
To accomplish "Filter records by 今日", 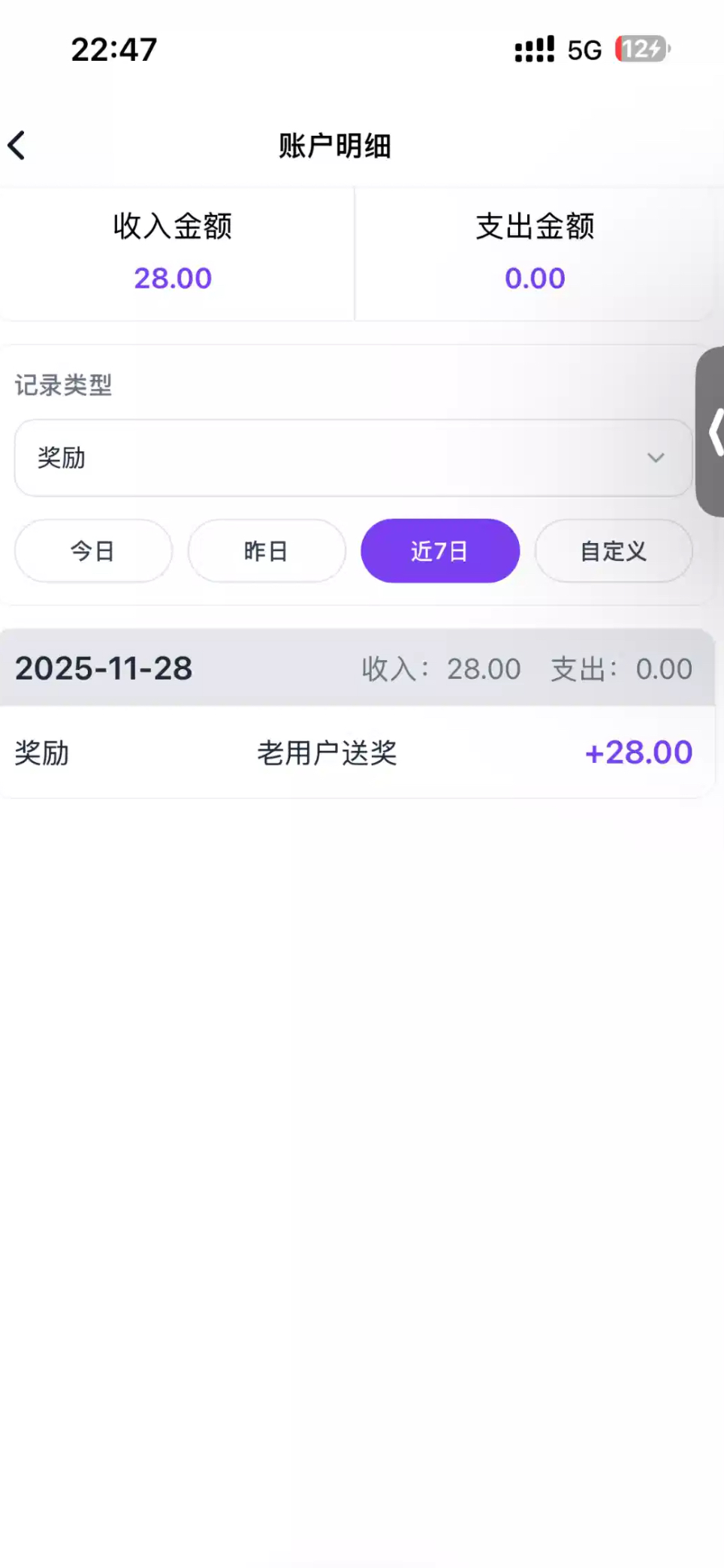I will coord(93,551).
